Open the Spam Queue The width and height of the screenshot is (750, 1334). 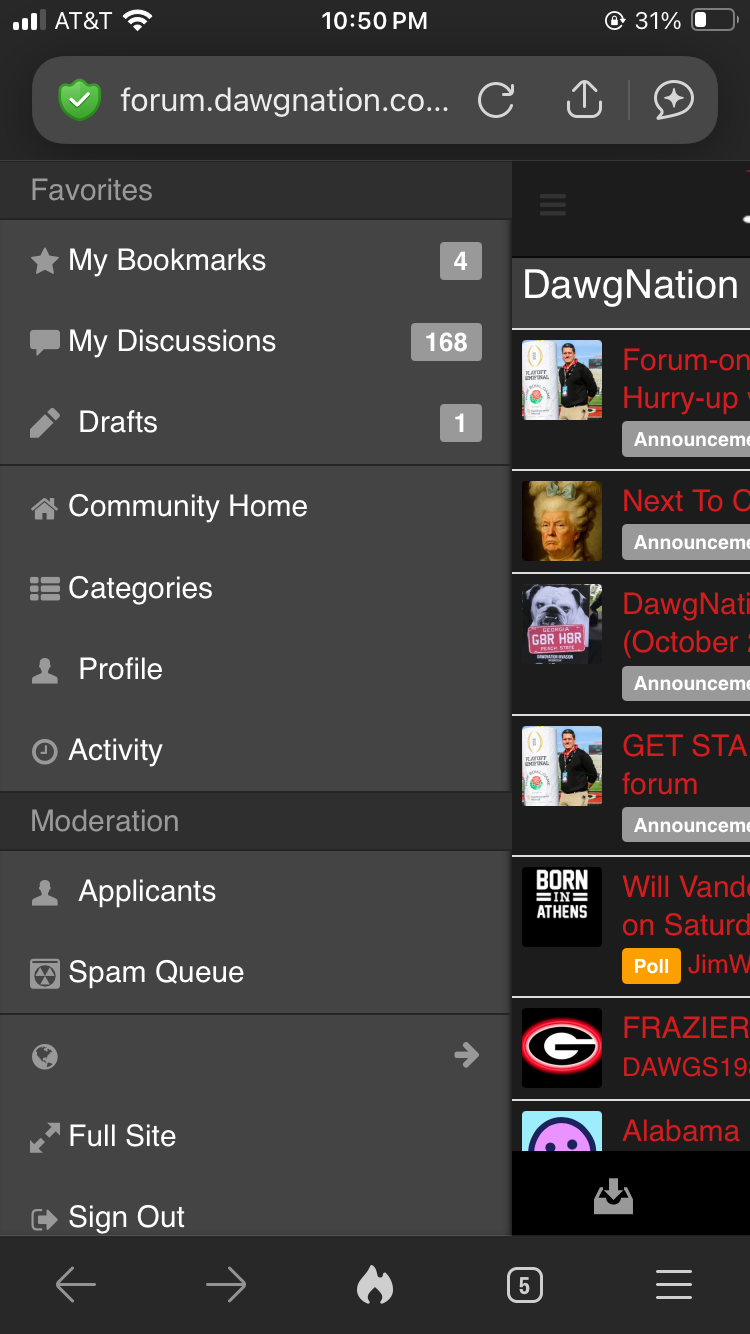click(156, 972)
